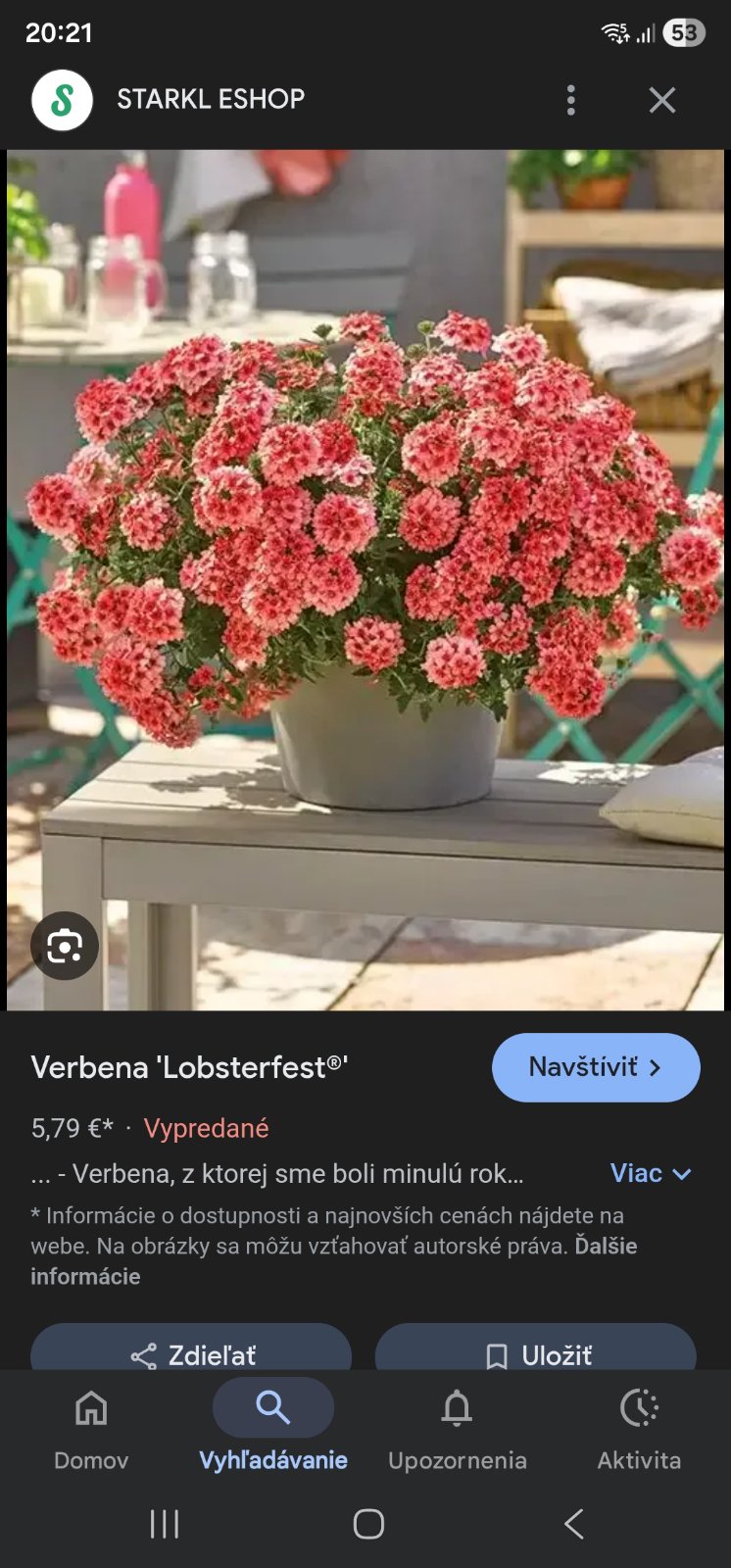
Task: Save the image with Uložiť
Action: click(537, 1353)
